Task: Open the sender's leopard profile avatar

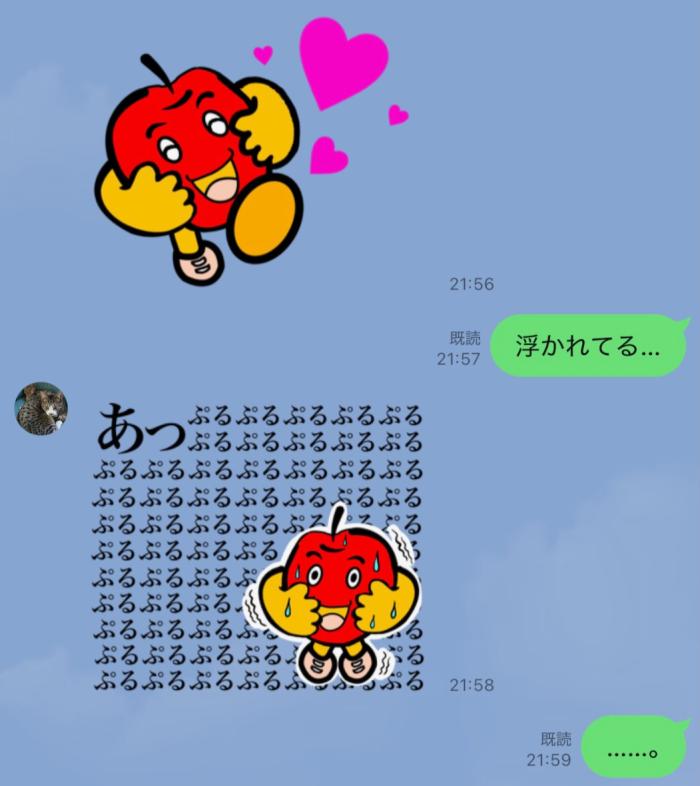Action: tap(41, 408)
